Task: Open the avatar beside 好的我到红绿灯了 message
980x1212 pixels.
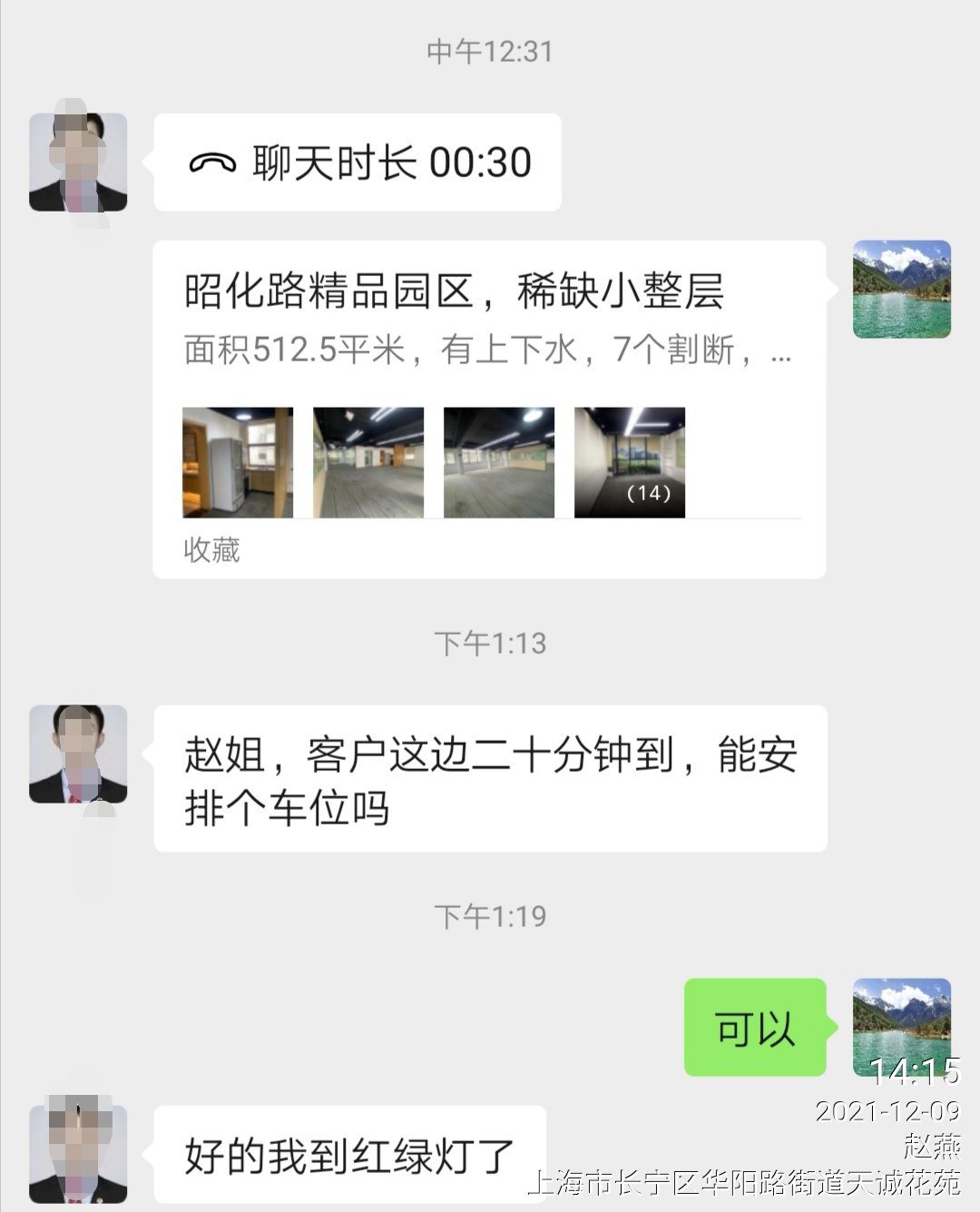Action: pyautogui.click(x=78, y=1154)
